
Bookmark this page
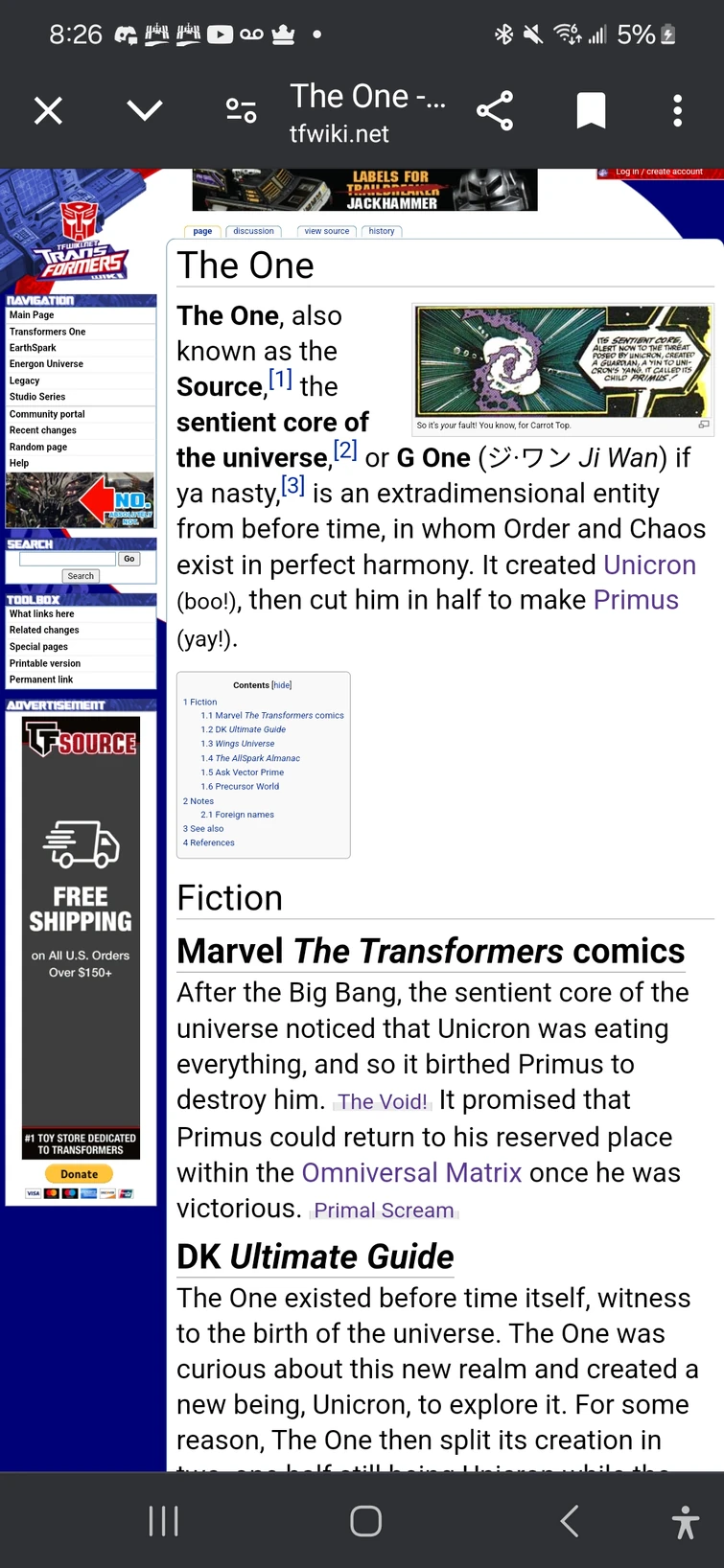[x=591, y=111]
